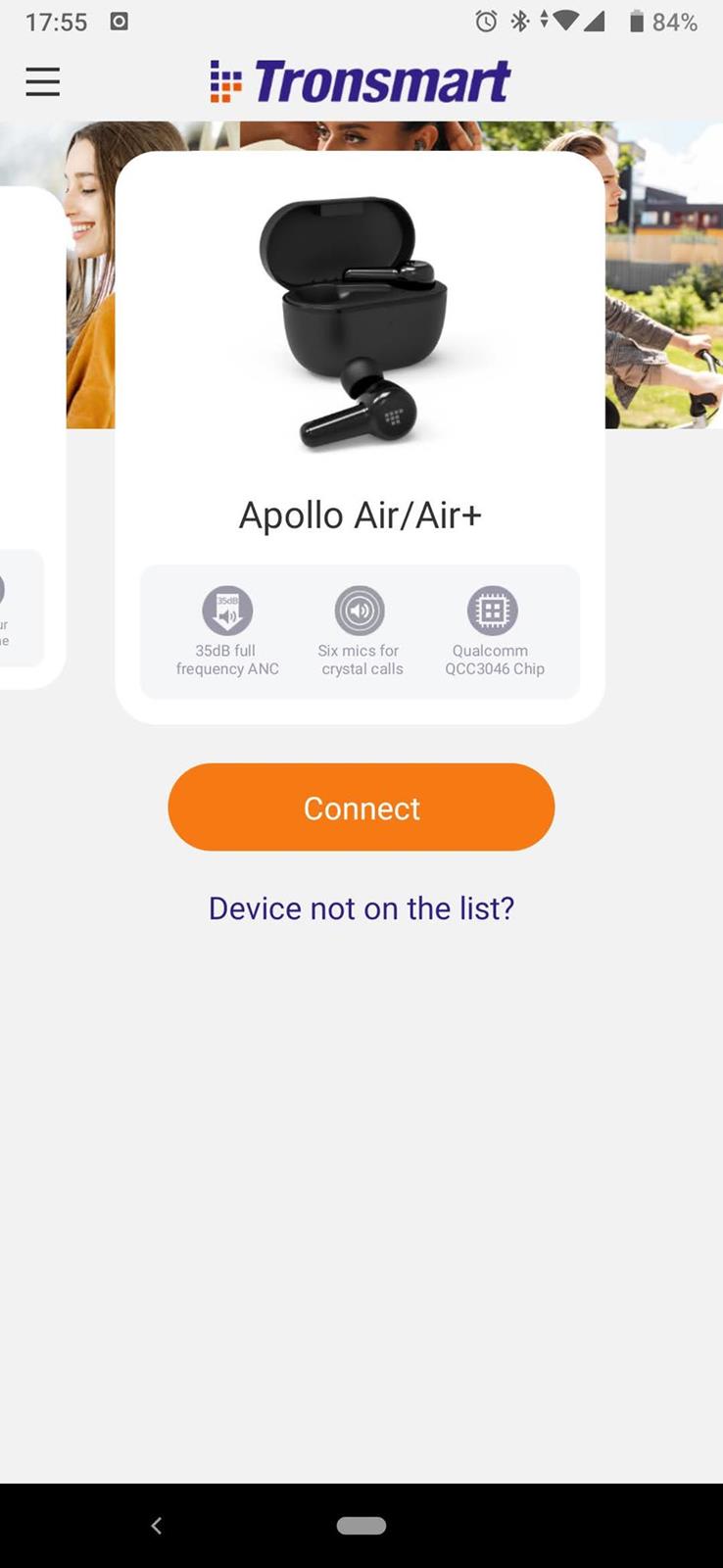
Task: Go back using system navigation arrow
Action: coord(157,1525)
